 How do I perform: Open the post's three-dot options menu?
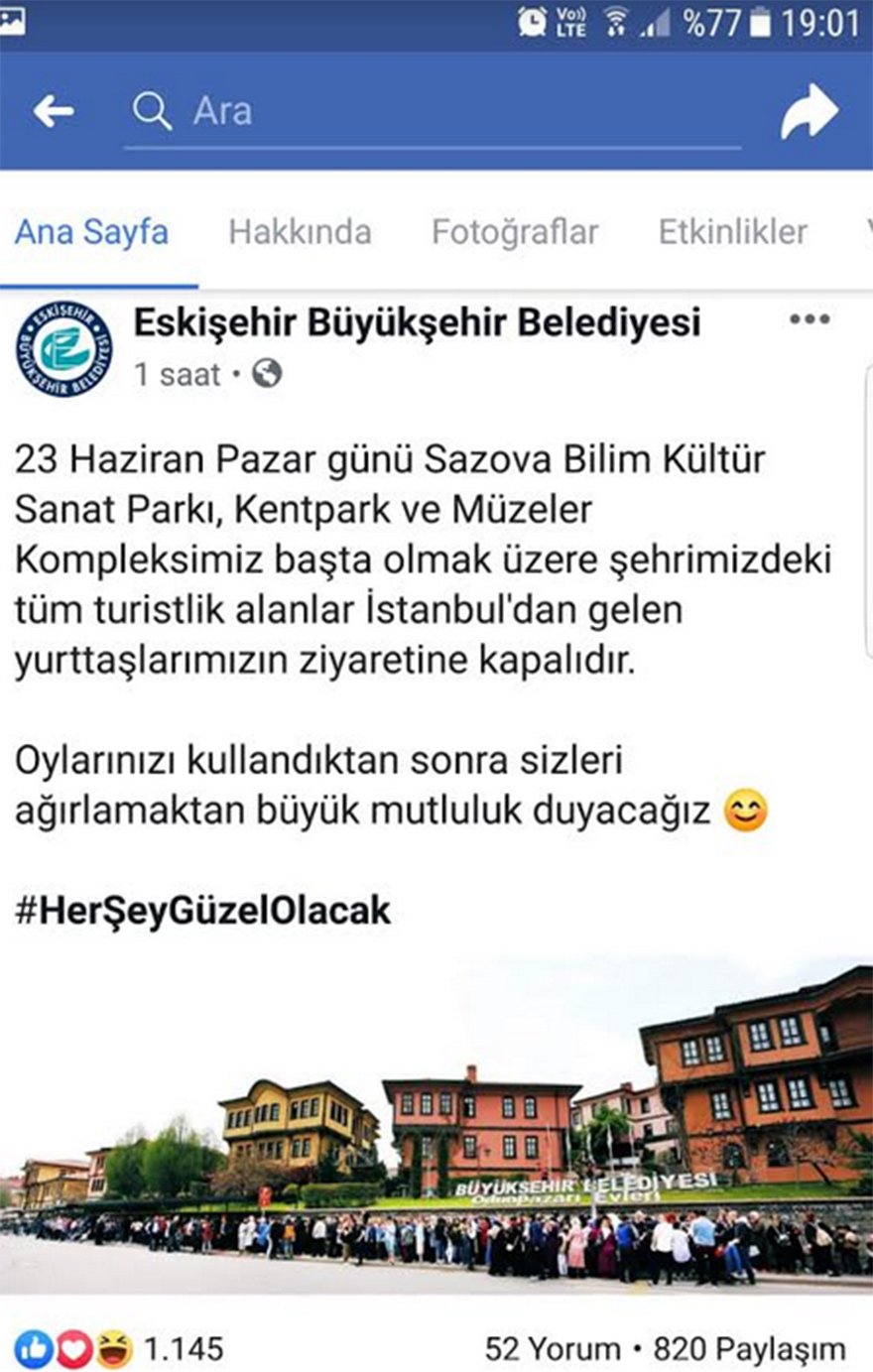(809, 319)
